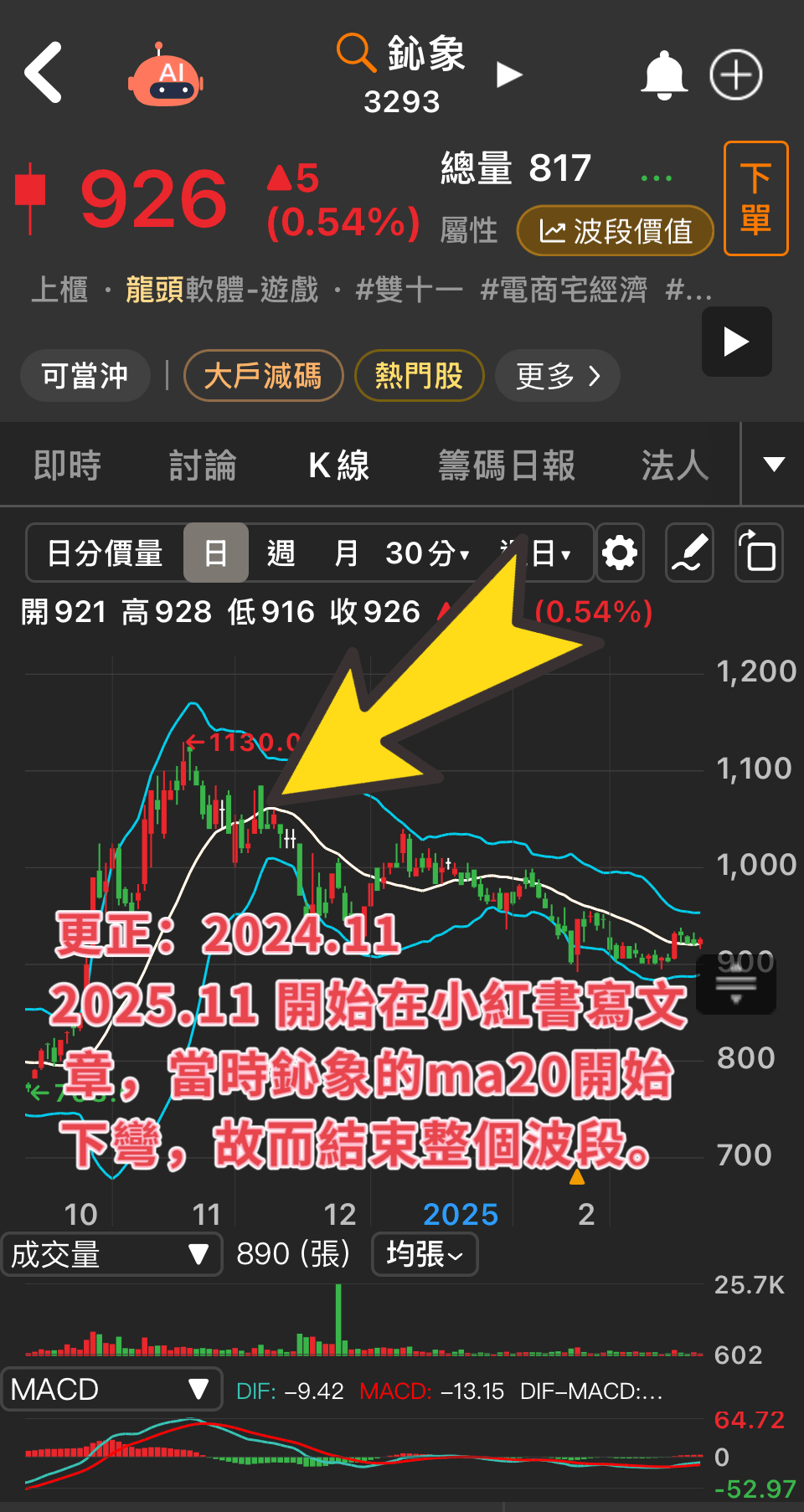The width and height of the screenshot is (804, 1512).
Task: Open the 籌碼日報 tab
Action: [x=507, y=465]
